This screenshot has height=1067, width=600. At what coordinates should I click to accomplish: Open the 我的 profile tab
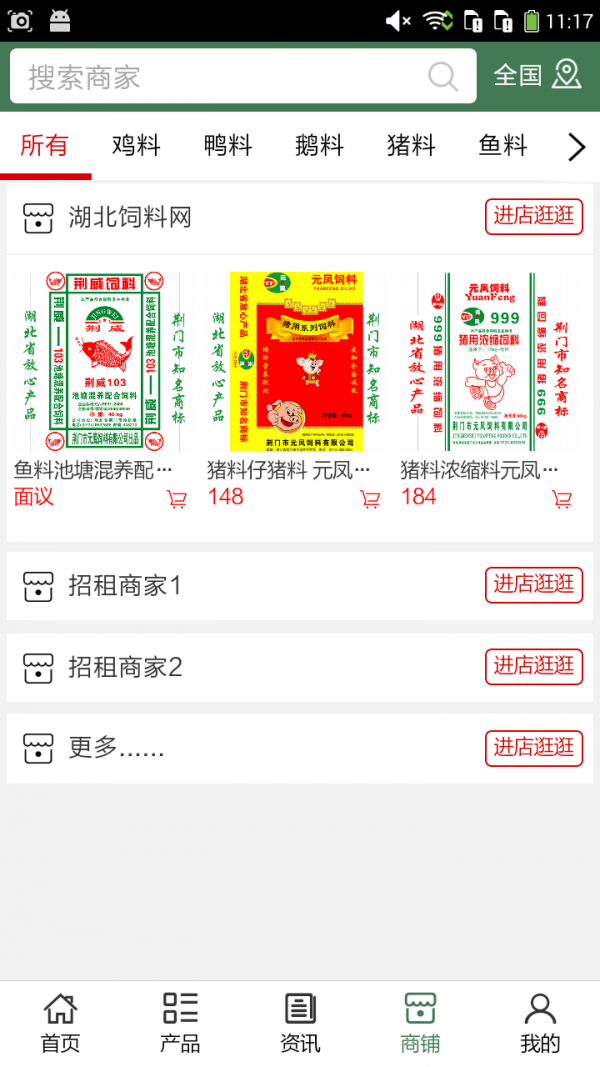tap(540, 1023)
